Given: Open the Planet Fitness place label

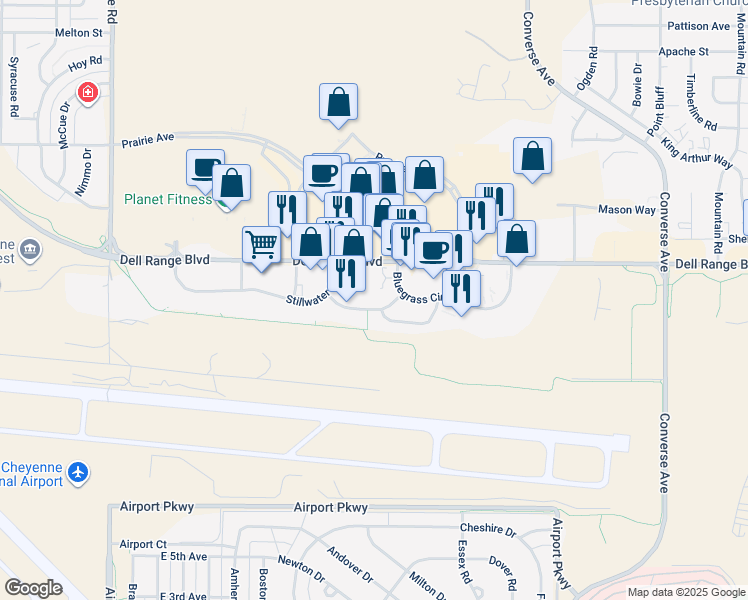Looking at the screenshot, I should point(167,199).
